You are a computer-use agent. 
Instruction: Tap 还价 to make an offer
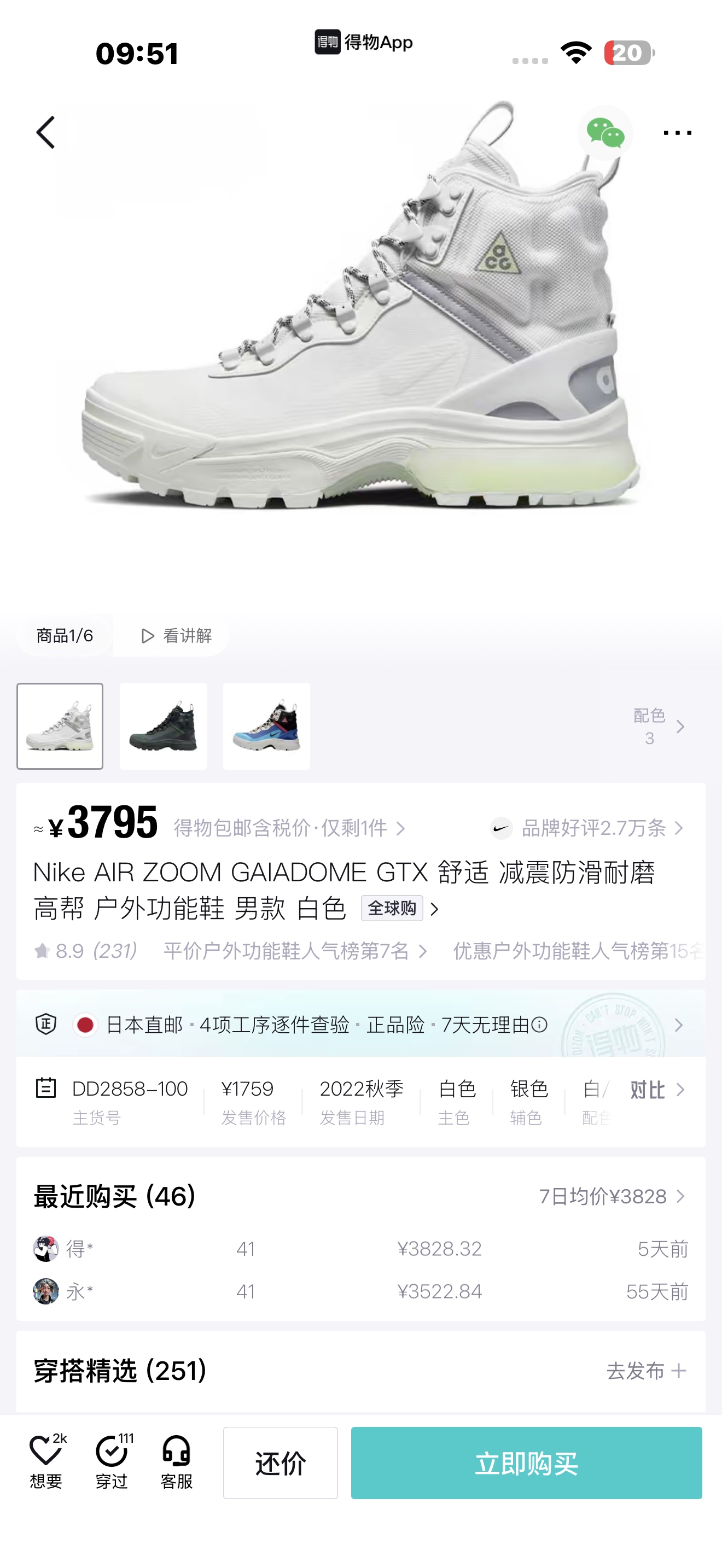pos(280,1462)
